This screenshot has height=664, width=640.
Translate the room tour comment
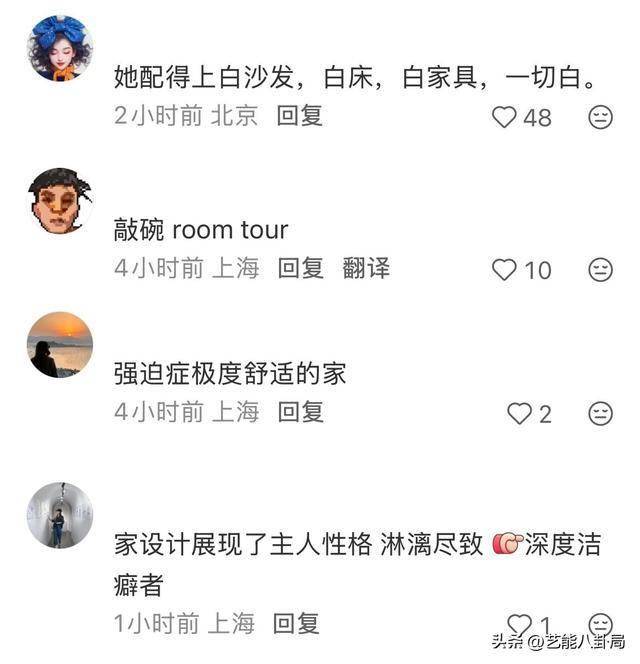pyautogui.click(x=365, y=268)
